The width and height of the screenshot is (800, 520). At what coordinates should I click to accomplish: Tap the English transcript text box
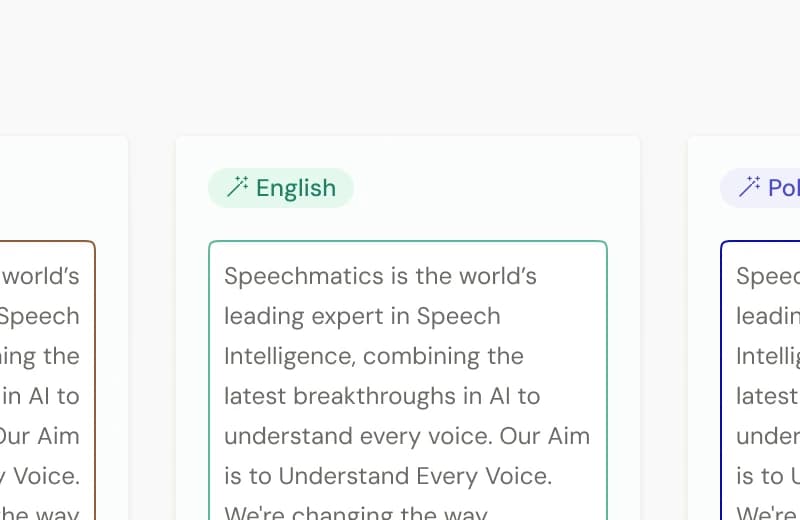(407, 380)
